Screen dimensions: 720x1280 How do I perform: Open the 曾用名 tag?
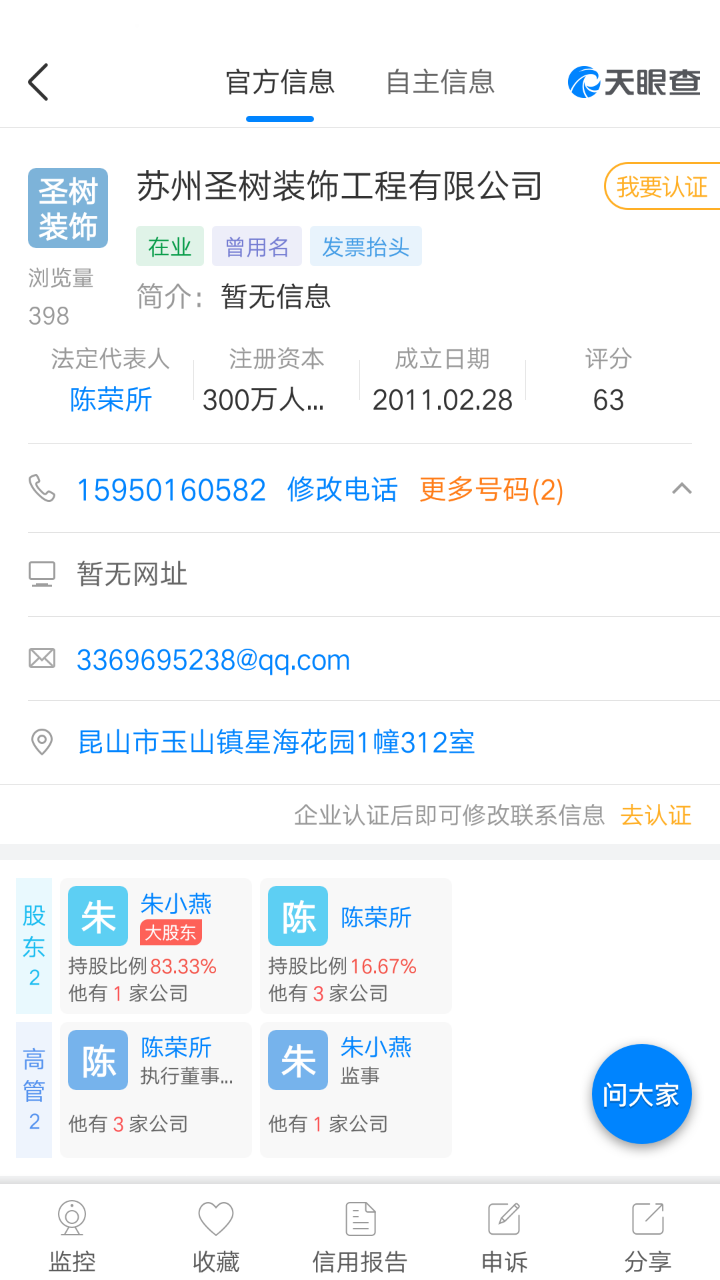point(257,247)
